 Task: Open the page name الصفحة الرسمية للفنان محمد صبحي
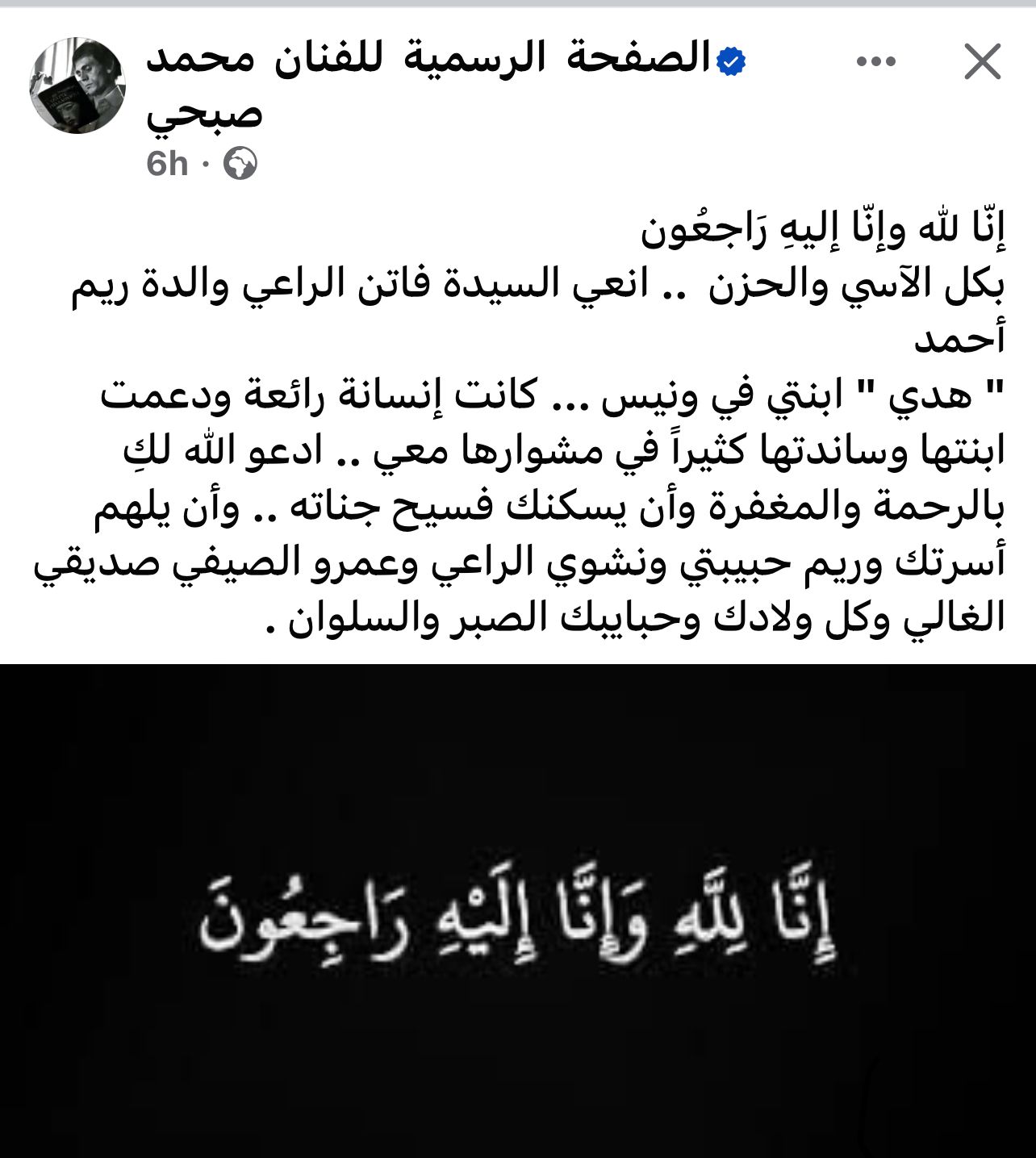tap(428, 60)
